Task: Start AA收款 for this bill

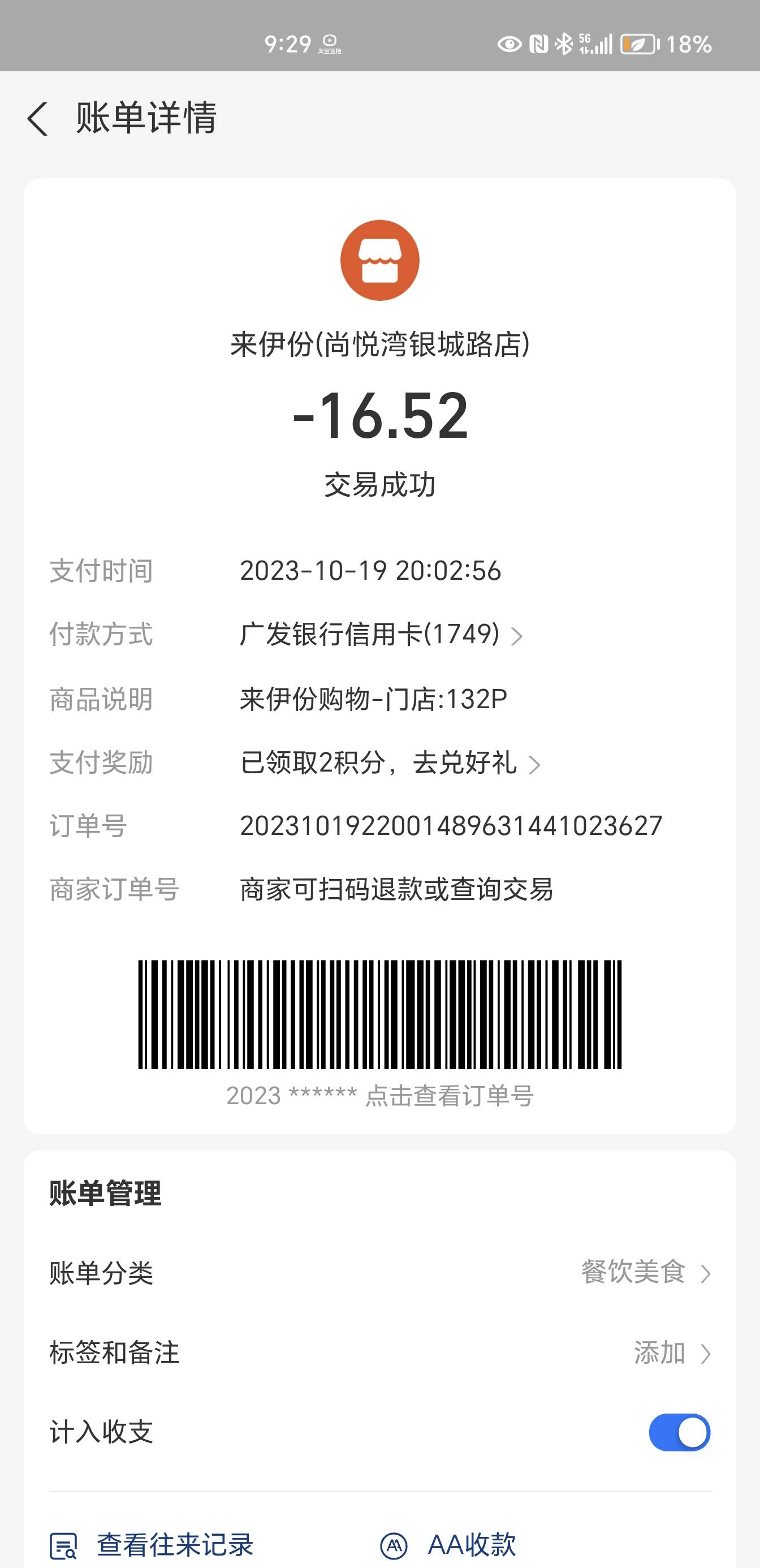Action: click(448, 1545)
